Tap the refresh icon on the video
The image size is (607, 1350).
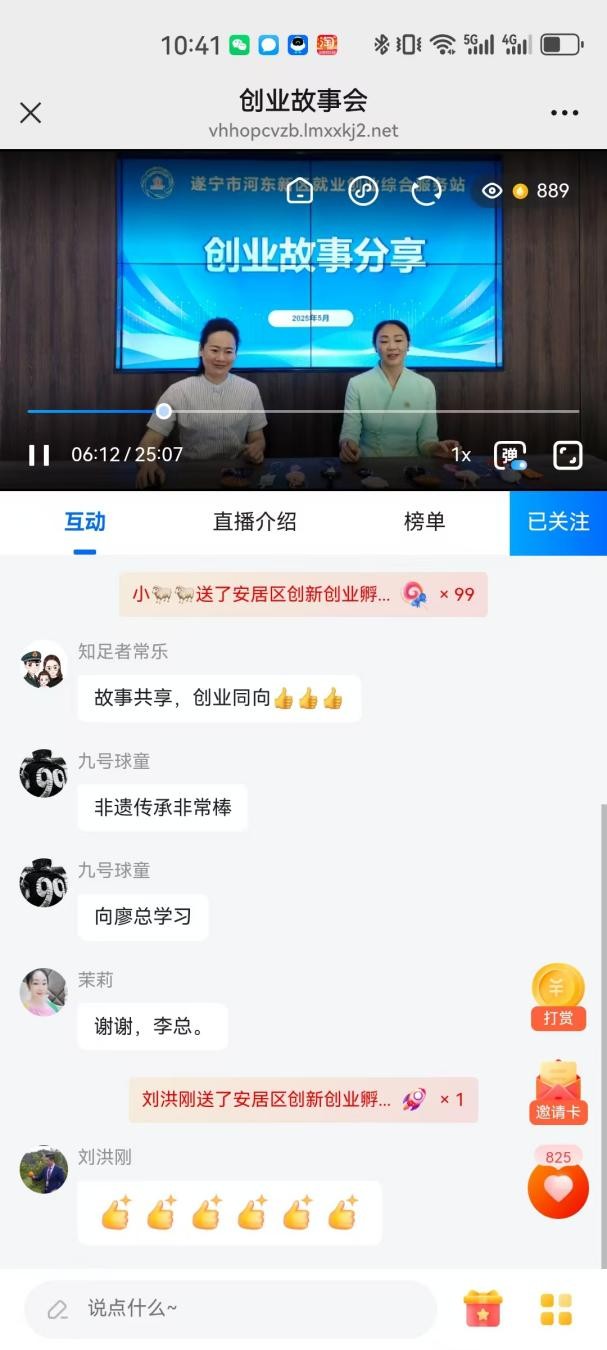pyautogui.click(x=426, y=192)
